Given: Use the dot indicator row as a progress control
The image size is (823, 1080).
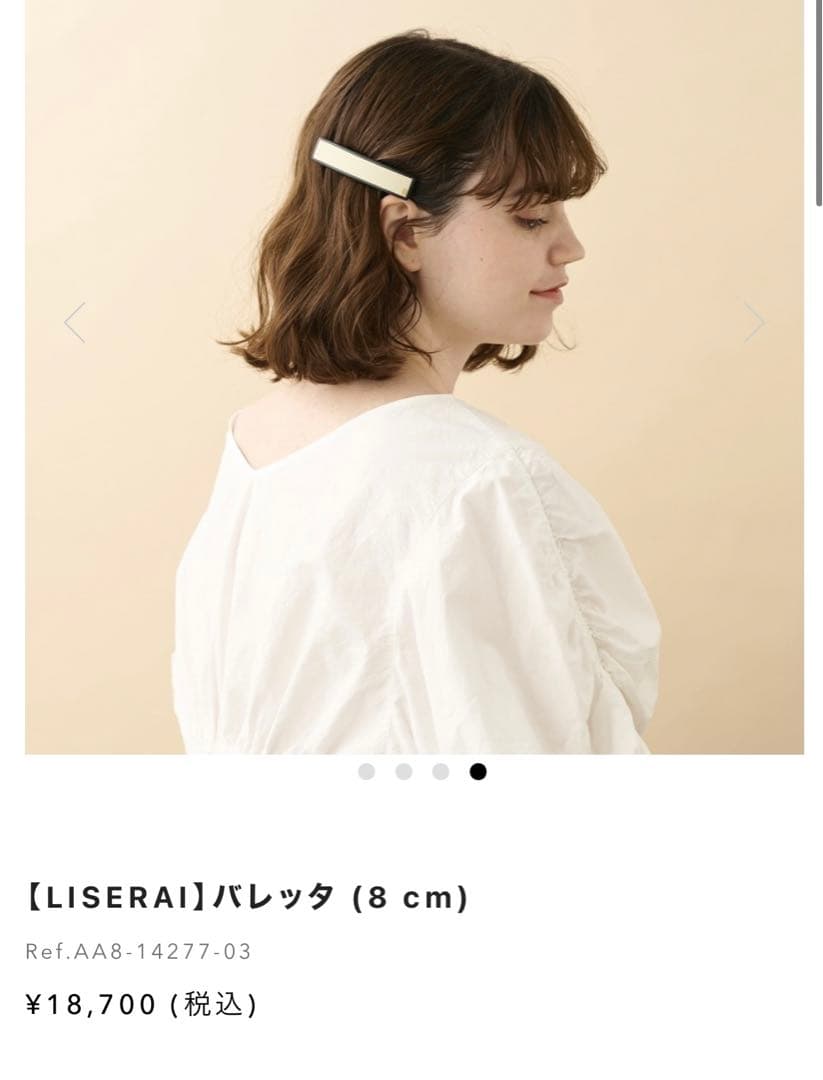Looking at the screenshot, I should tap(421, 771).
